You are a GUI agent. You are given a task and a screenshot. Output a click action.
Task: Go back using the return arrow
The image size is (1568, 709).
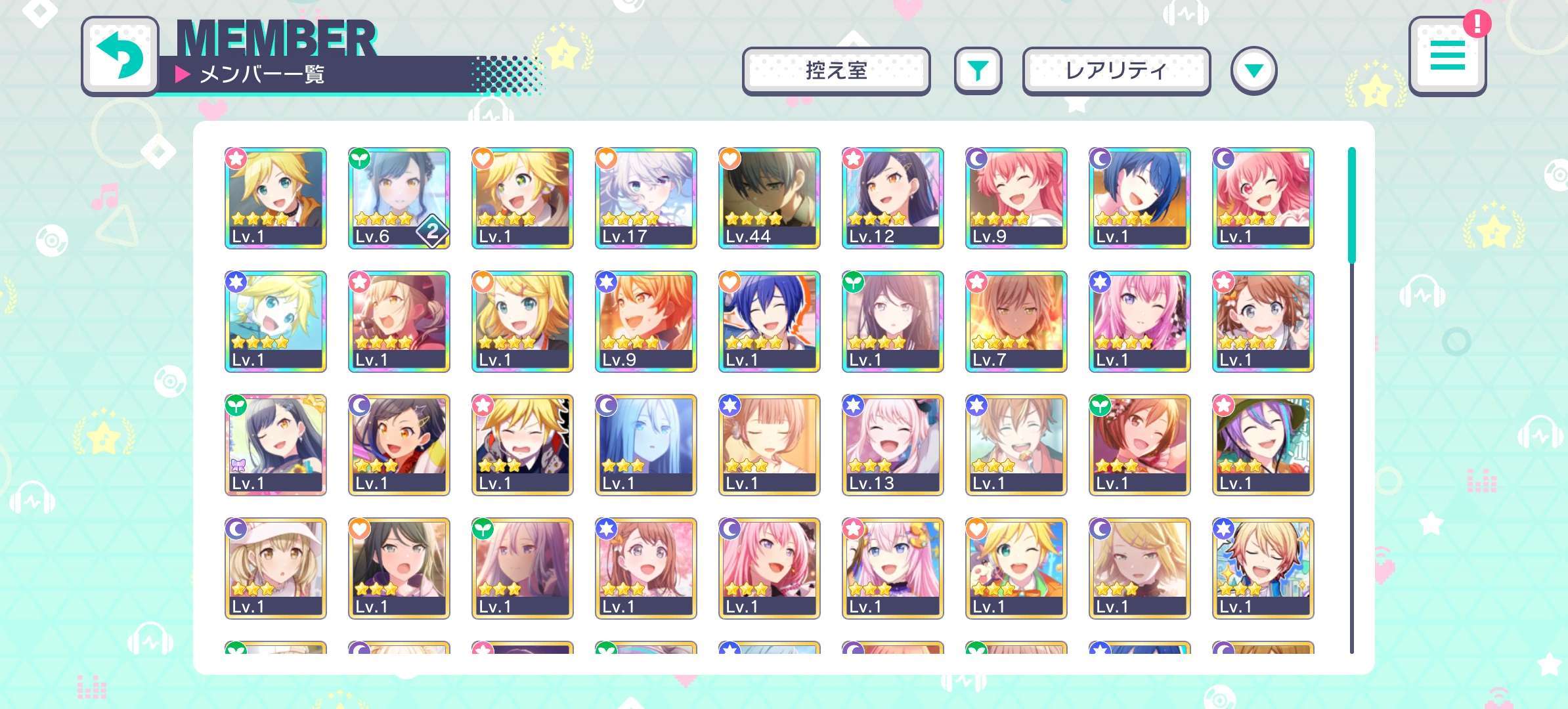(x=120, y=56)
